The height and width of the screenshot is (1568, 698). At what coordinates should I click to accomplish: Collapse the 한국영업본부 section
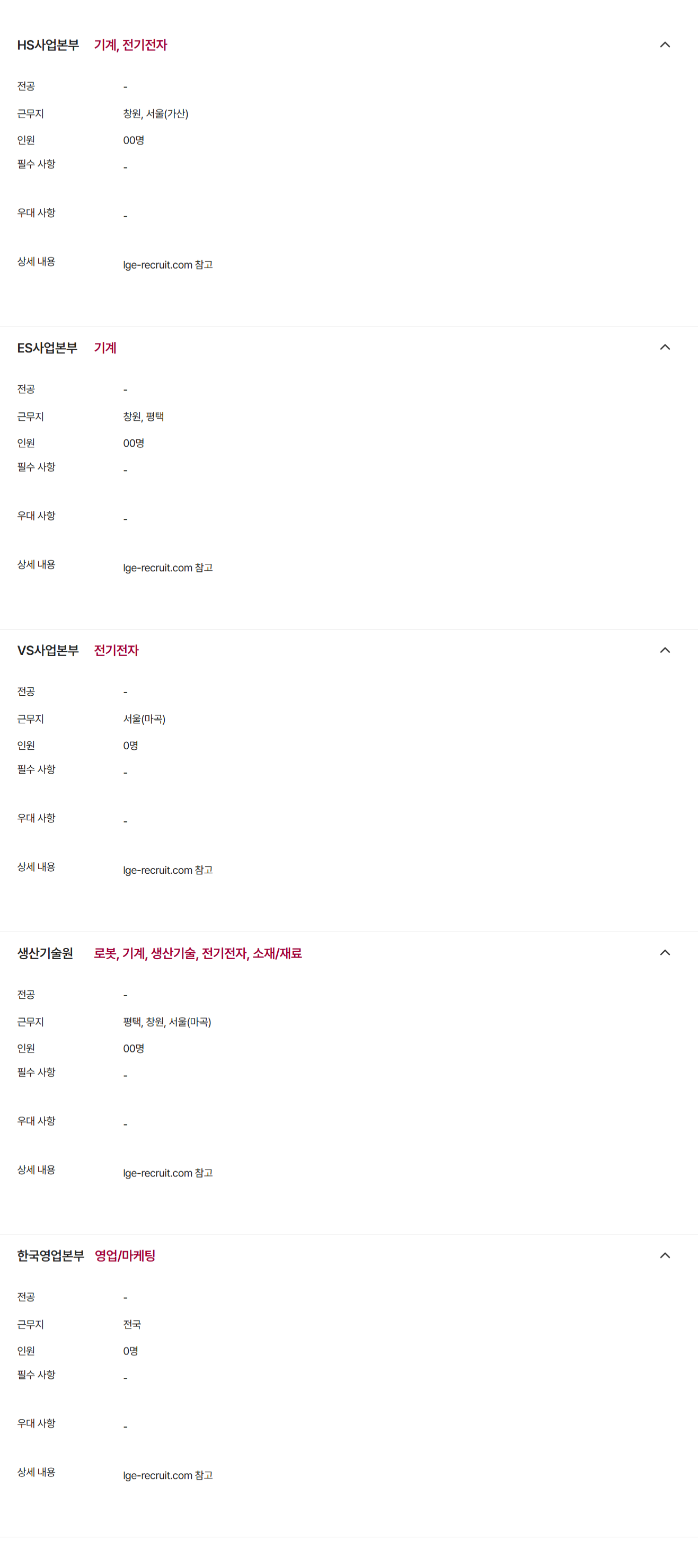[665, 1255]
